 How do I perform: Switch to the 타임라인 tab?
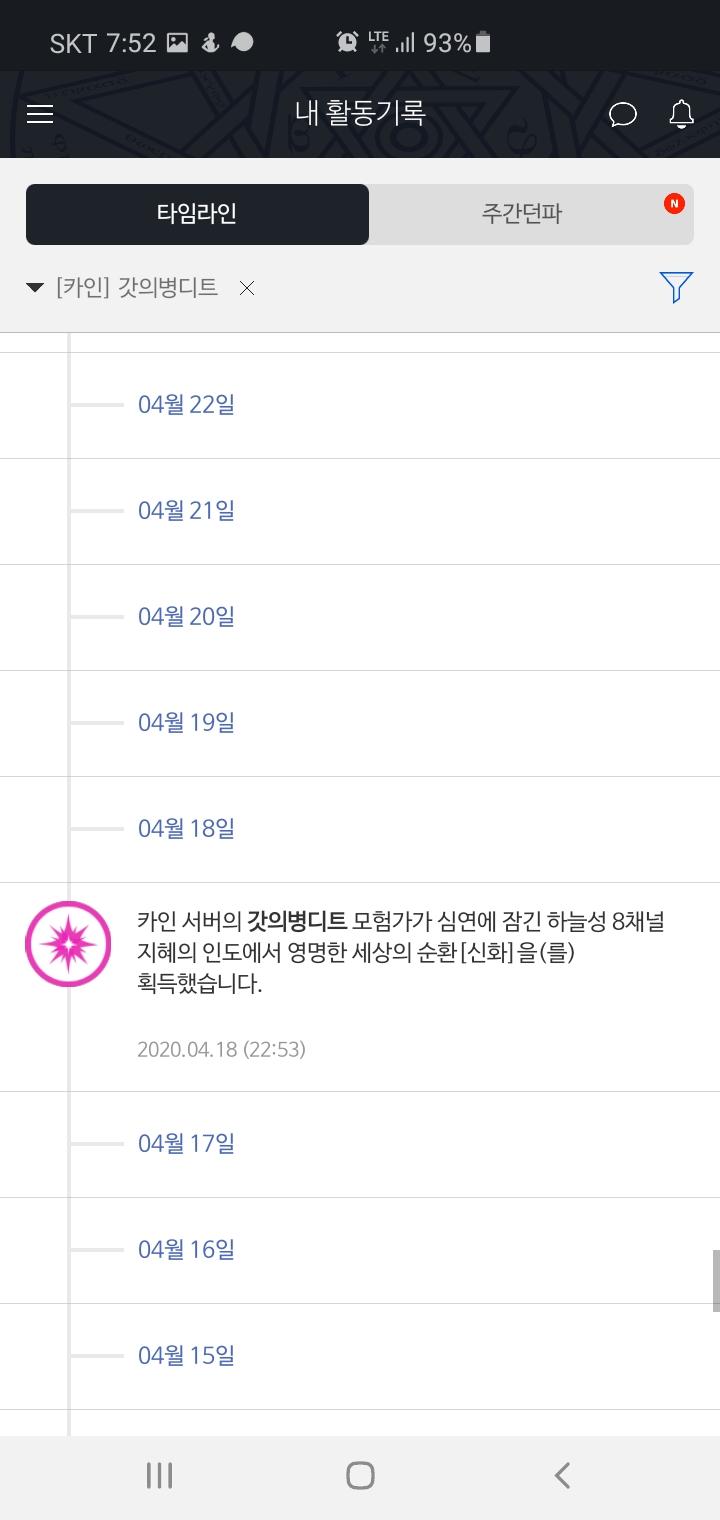[x=197, y=214]
